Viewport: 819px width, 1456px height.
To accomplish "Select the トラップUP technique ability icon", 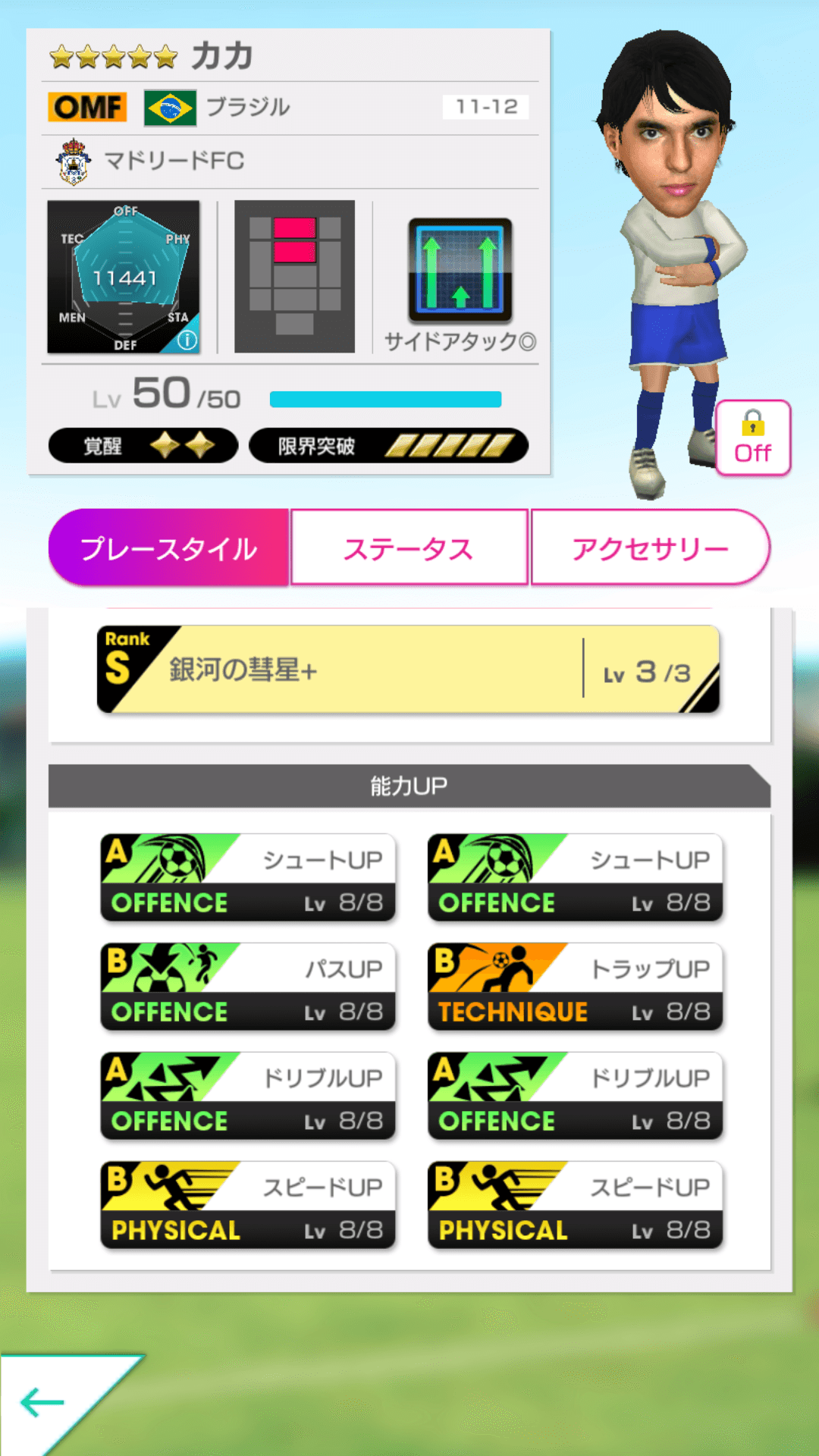I will 575,986.
